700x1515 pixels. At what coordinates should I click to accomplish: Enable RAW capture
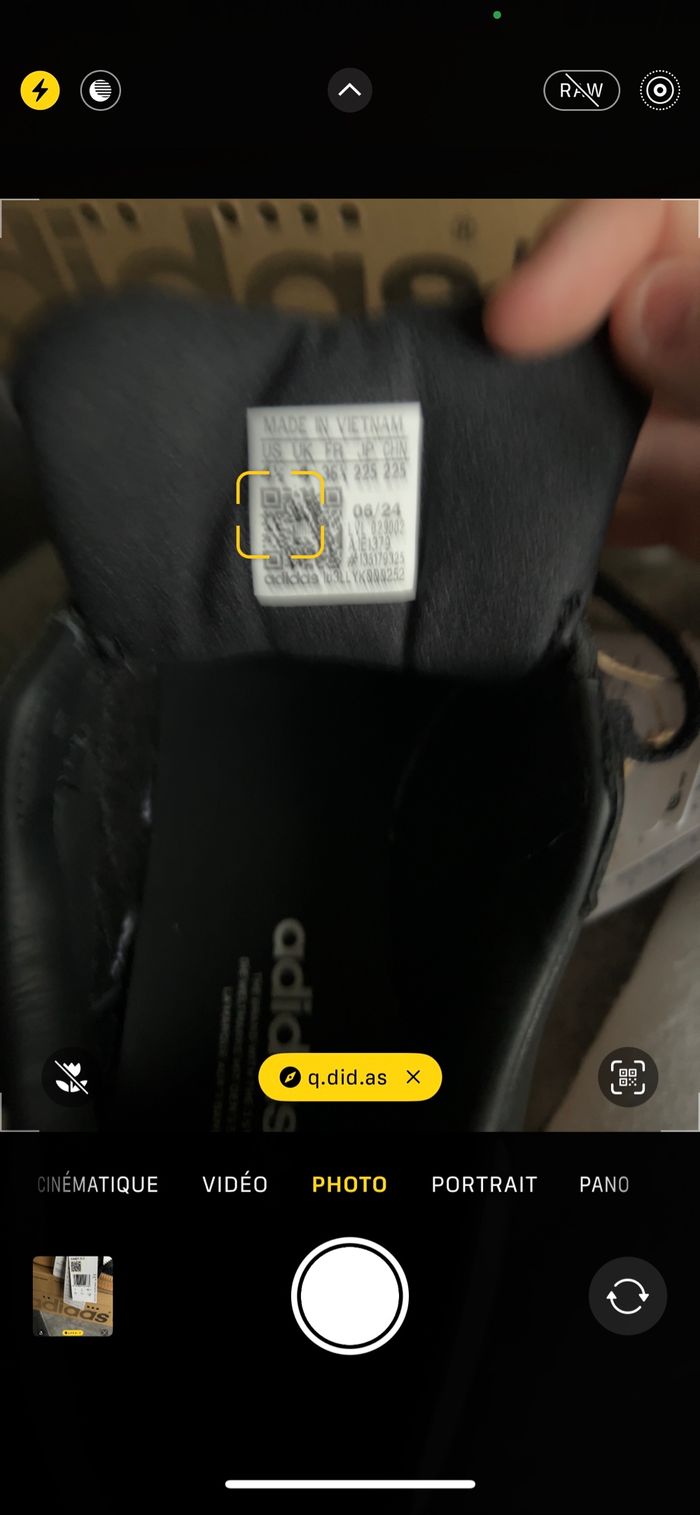click(x=581, y=91)
